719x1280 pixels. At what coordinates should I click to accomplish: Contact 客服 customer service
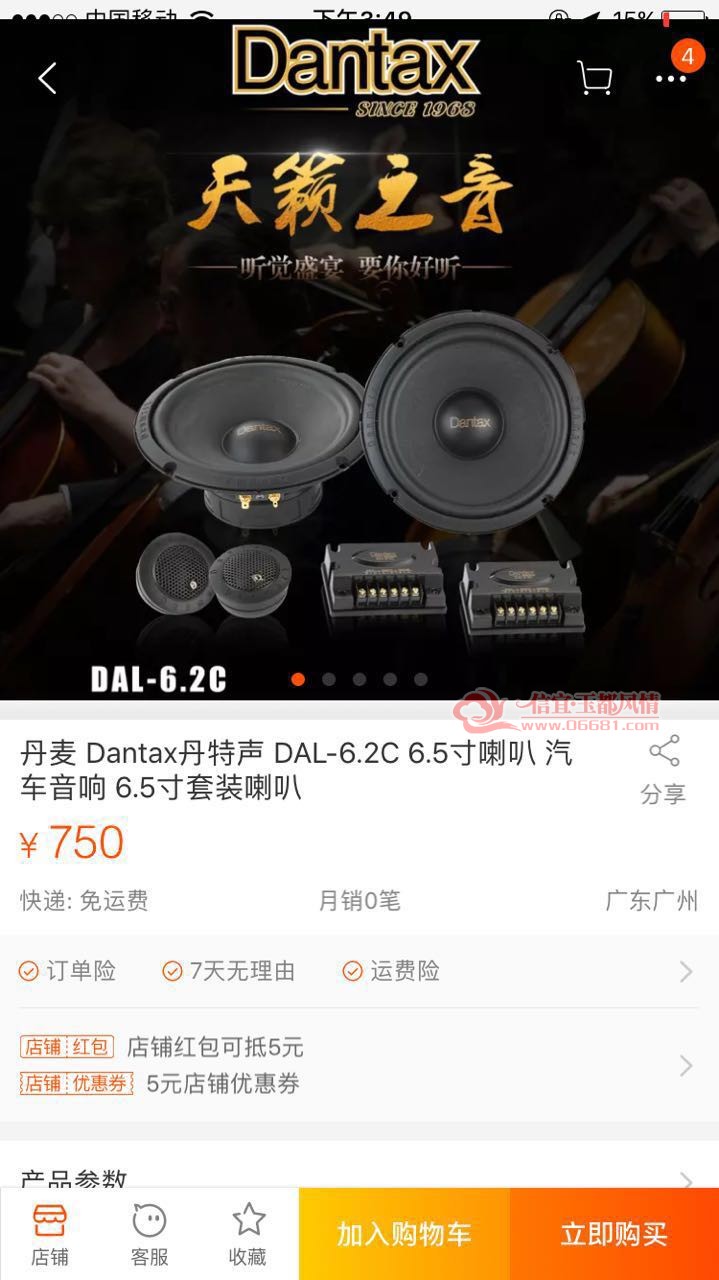pyautogui.click(x=149, y=1234)
